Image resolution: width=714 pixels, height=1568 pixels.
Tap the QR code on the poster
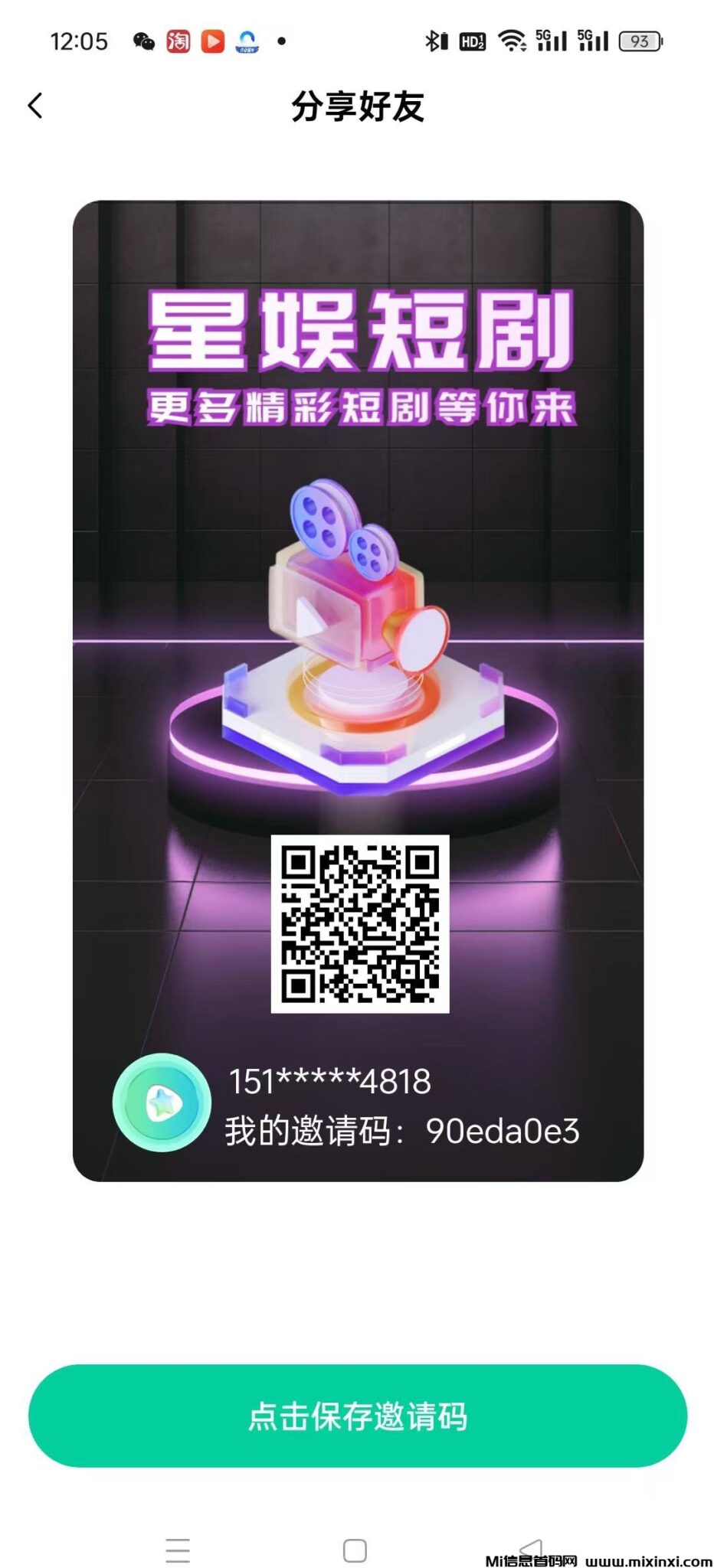[x=360, y=923]
